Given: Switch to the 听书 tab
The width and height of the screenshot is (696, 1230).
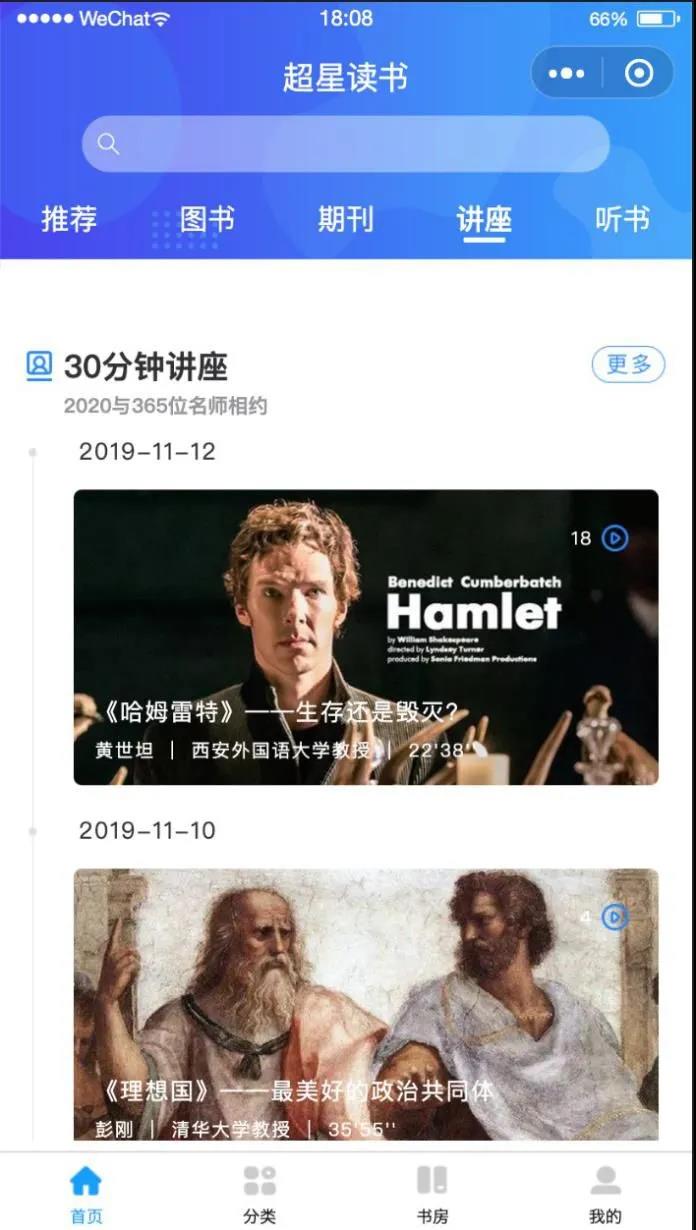Looking at the screenshot, I should pyautogui.click(x=622, y=219).
